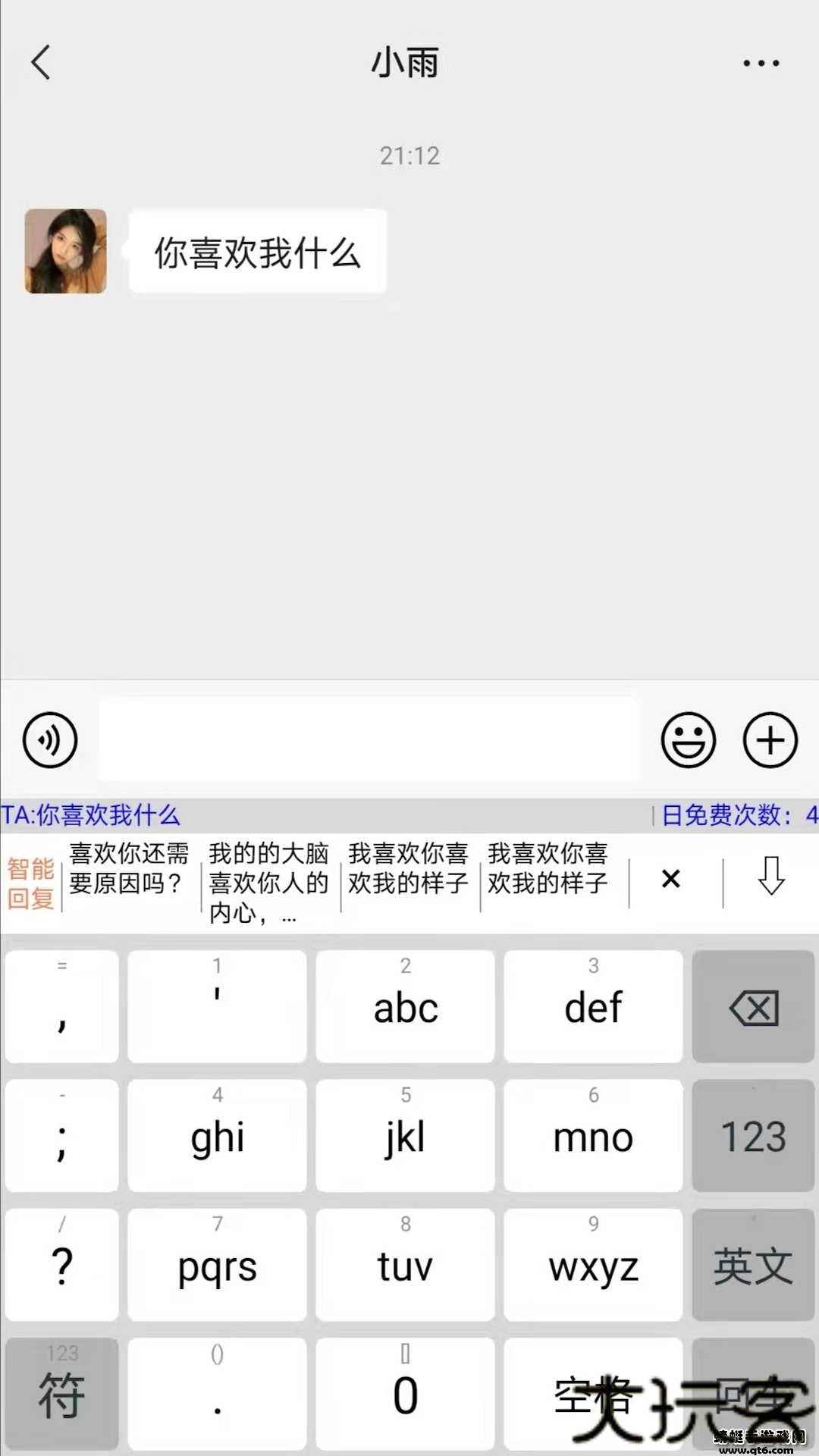819x1456 pixels.
Task: Switch to the 英文 English keyboard
Action: point(752,1265)
